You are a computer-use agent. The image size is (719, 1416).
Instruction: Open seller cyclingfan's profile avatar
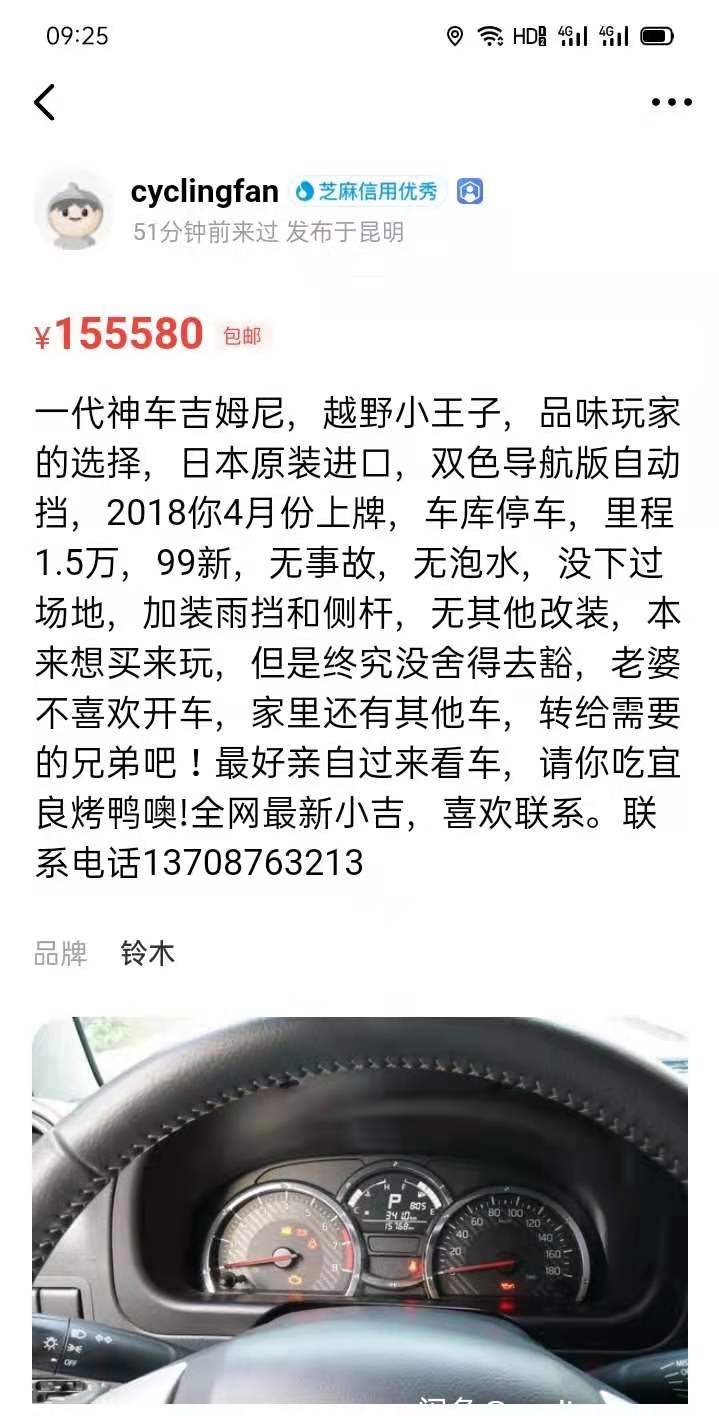74,210
